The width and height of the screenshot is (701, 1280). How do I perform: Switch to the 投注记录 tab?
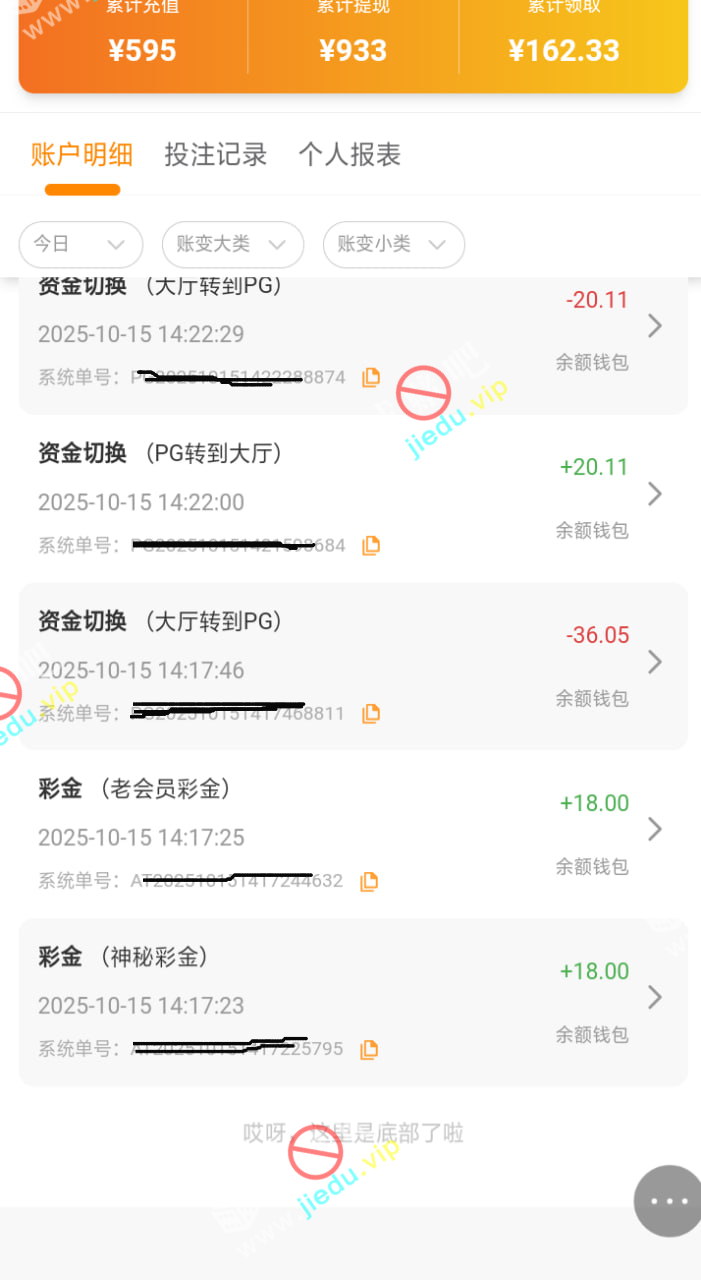(215, 155)
